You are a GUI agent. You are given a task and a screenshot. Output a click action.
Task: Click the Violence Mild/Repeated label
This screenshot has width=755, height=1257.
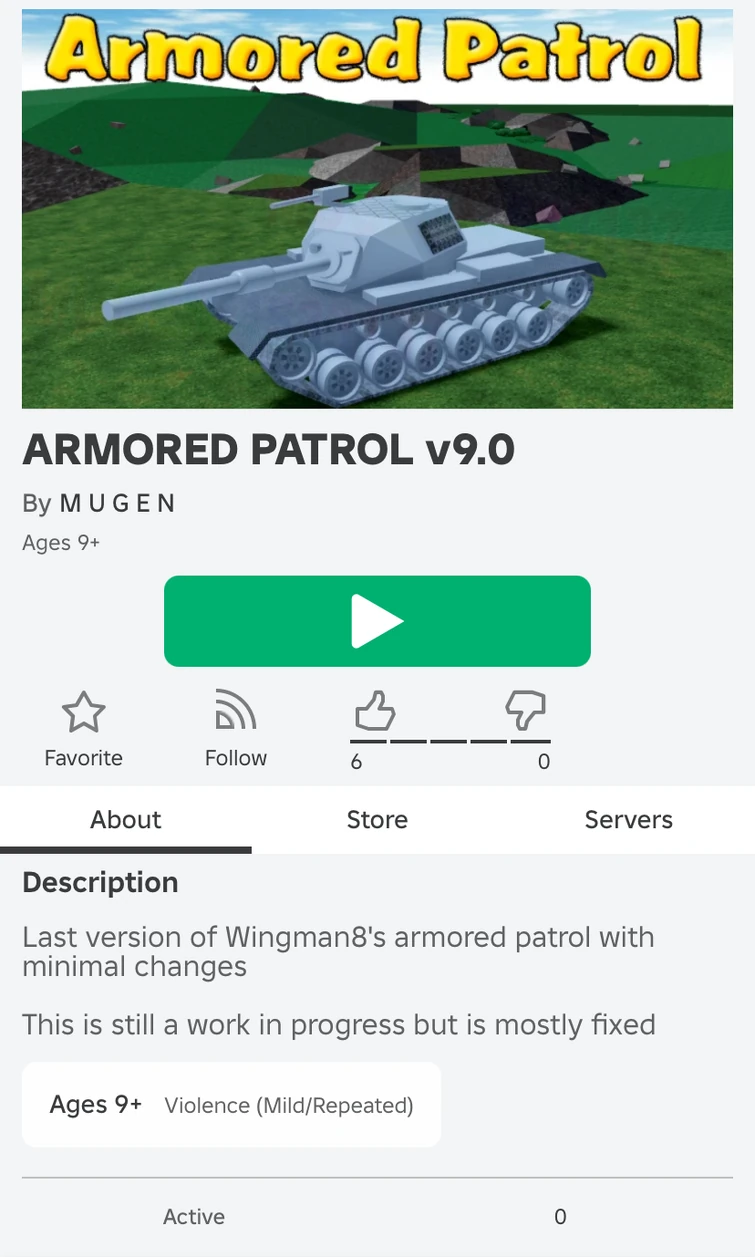pyautogui.click(x=290, y=1104)
